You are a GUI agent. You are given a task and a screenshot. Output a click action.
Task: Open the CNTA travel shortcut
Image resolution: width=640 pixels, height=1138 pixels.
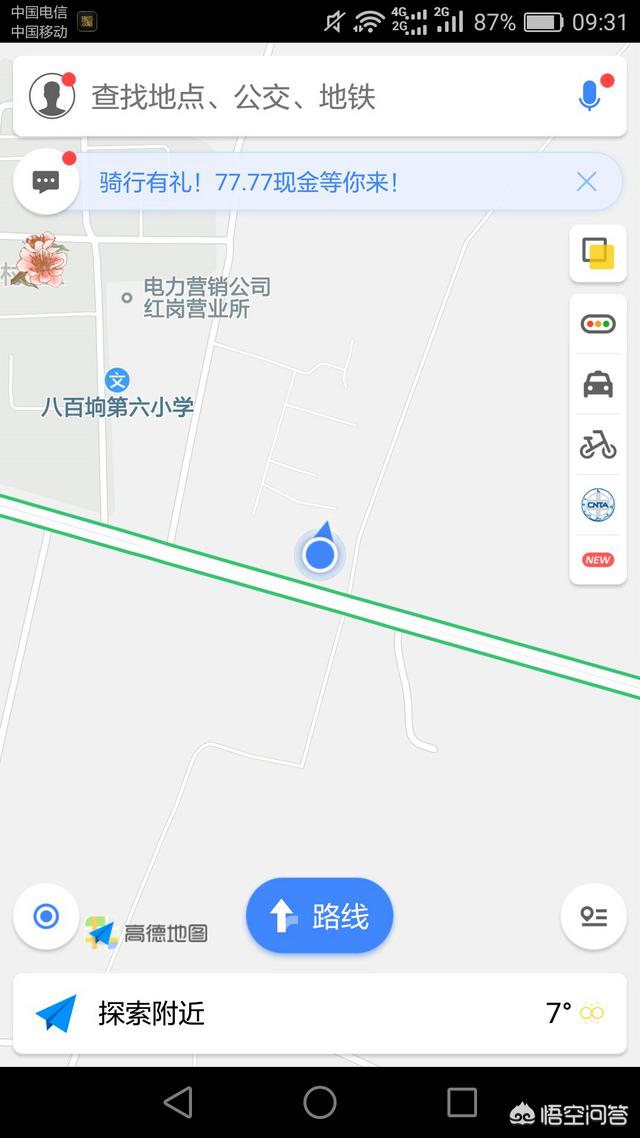[x=598, y=505]
